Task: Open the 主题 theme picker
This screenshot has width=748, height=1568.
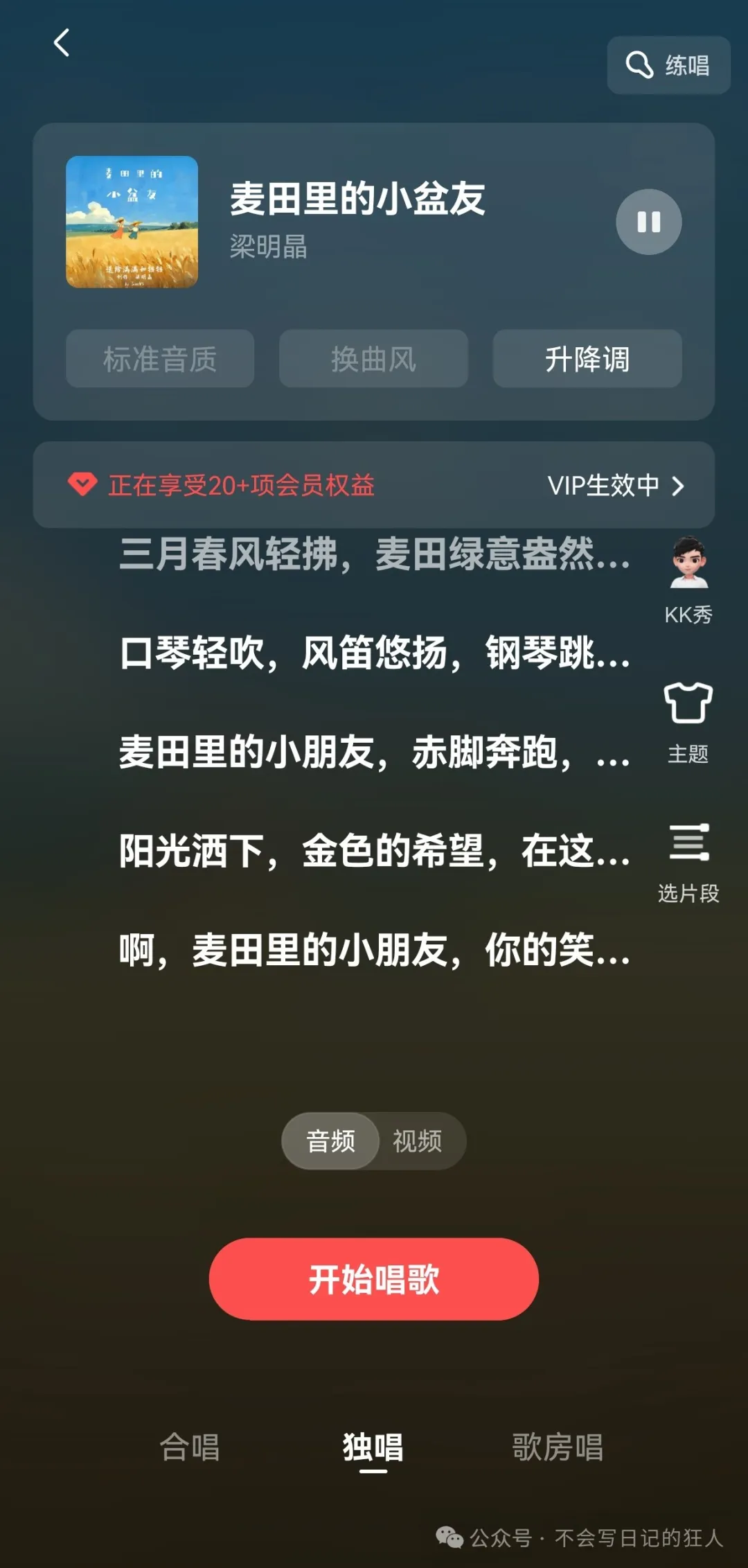Action: click(688, 721)
